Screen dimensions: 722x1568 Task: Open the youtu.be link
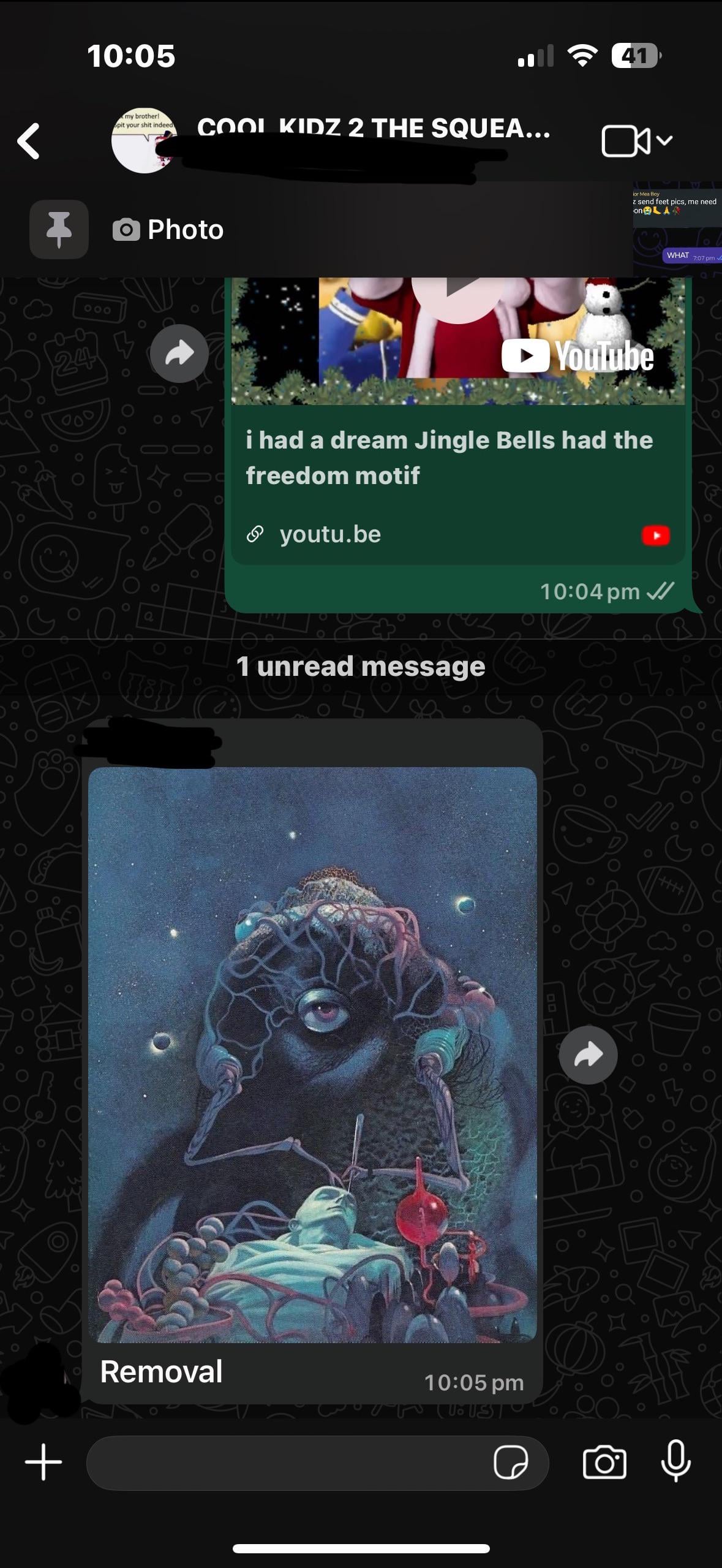pyautogui.click(x=331, y=534)
